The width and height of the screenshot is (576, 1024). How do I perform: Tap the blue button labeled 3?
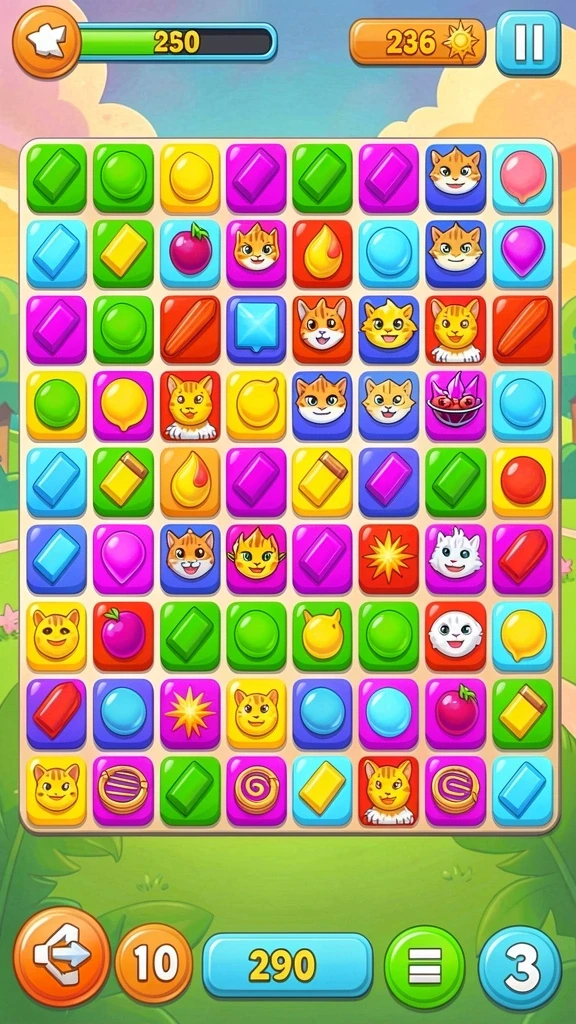(x=520, y=967)
